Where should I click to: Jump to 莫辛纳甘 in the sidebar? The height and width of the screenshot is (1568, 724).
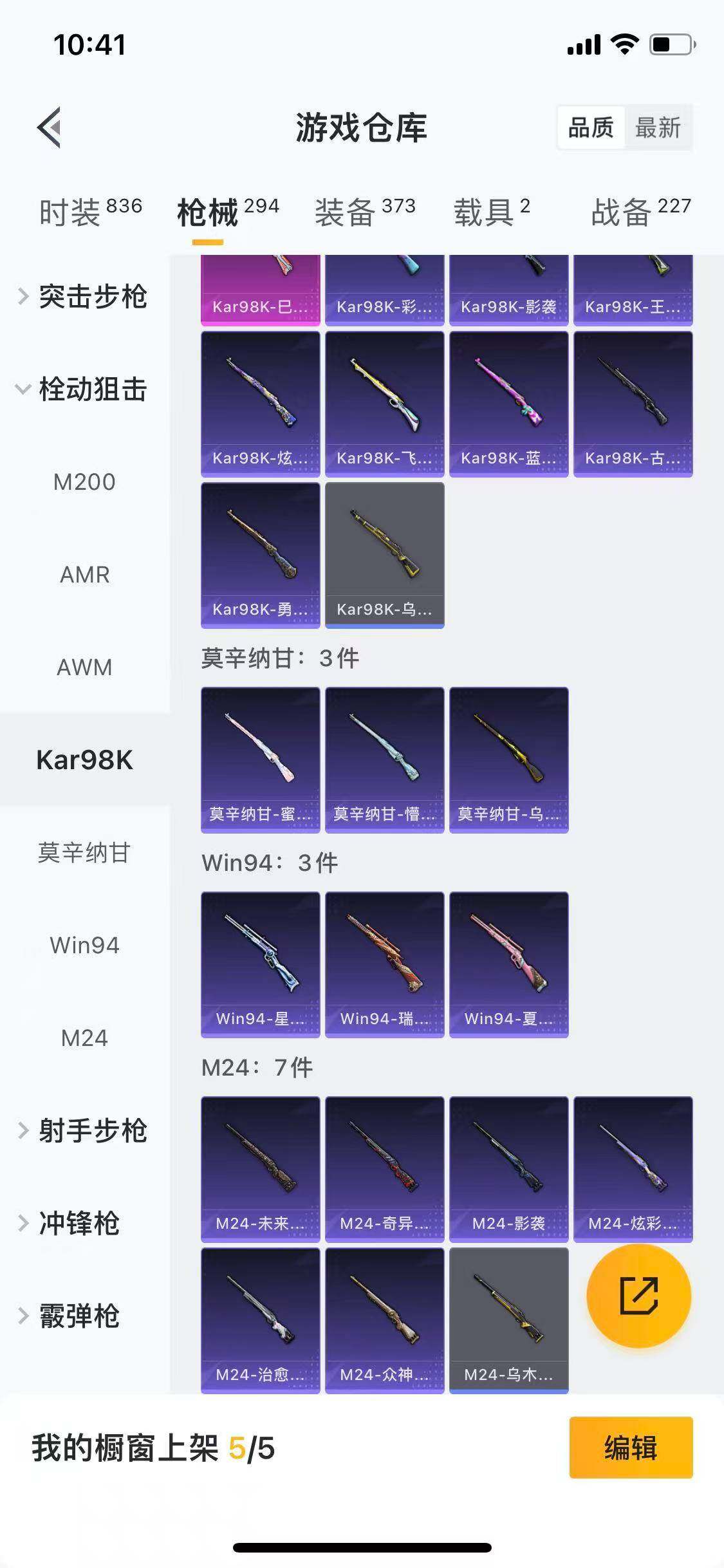84,853
